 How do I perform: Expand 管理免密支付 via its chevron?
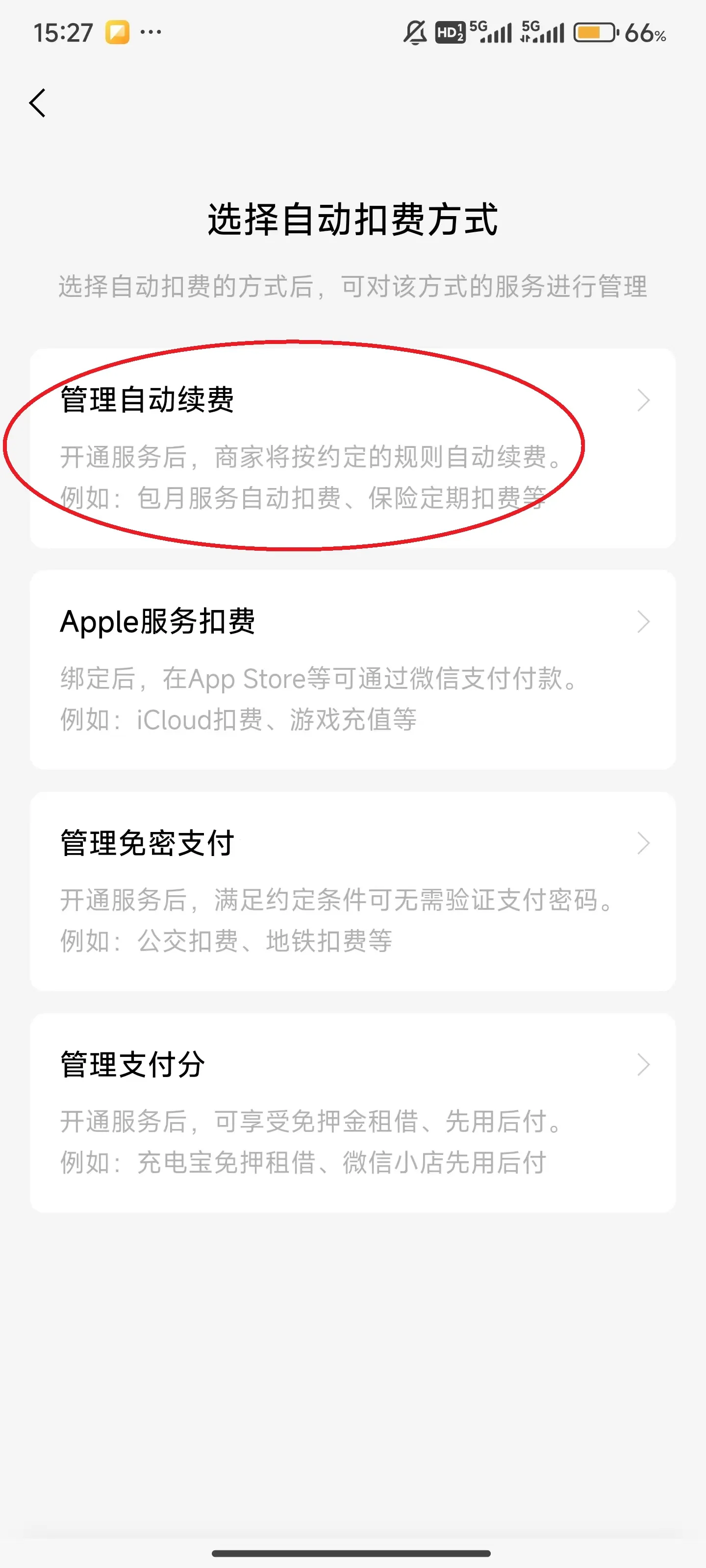click(x=644, y=843)
